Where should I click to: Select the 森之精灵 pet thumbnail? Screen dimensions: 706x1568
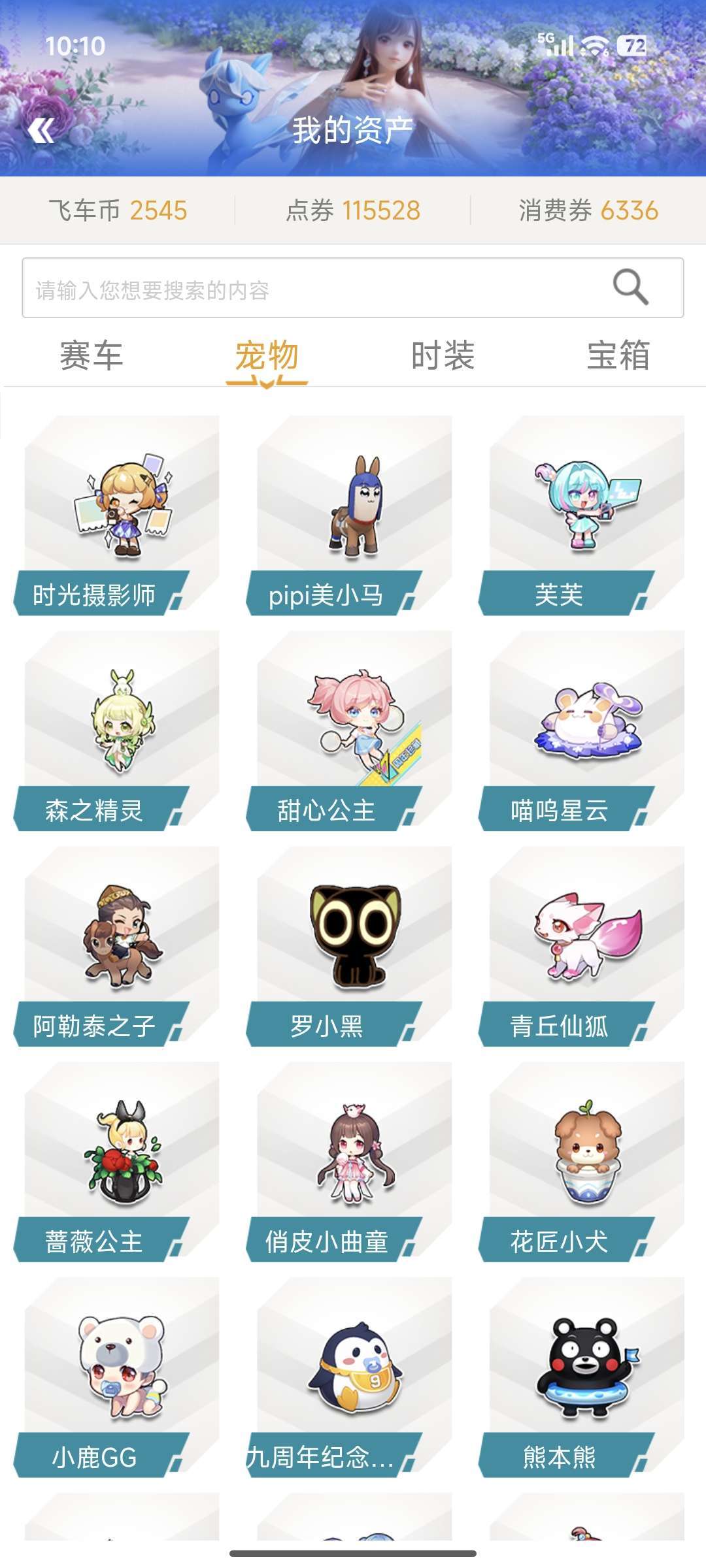[x=118, y=728]
